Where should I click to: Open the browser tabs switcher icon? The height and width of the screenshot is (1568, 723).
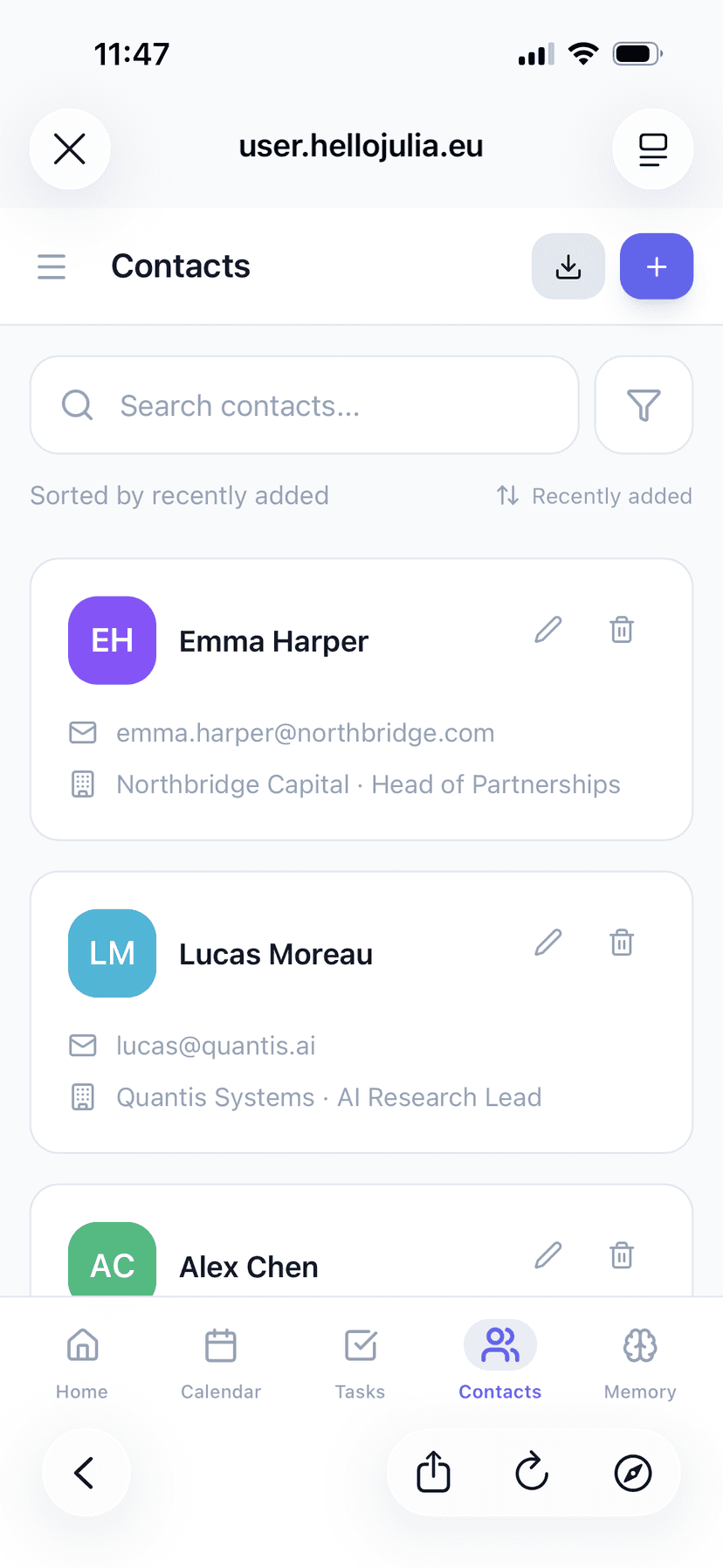[652, 149]
